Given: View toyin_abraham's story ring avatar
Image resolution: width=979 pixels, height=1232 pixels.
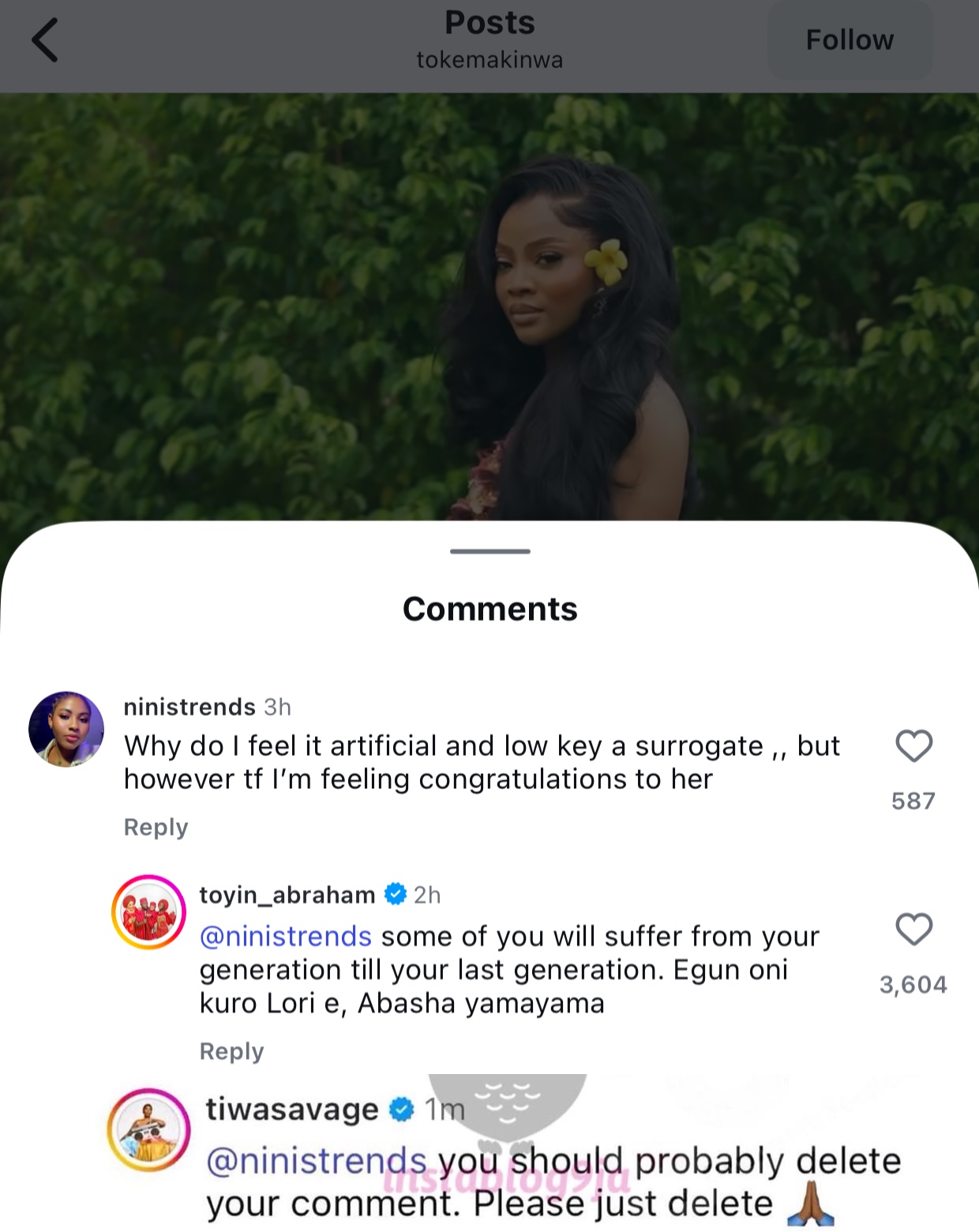Looking at the screenshot, I should 148,912.
